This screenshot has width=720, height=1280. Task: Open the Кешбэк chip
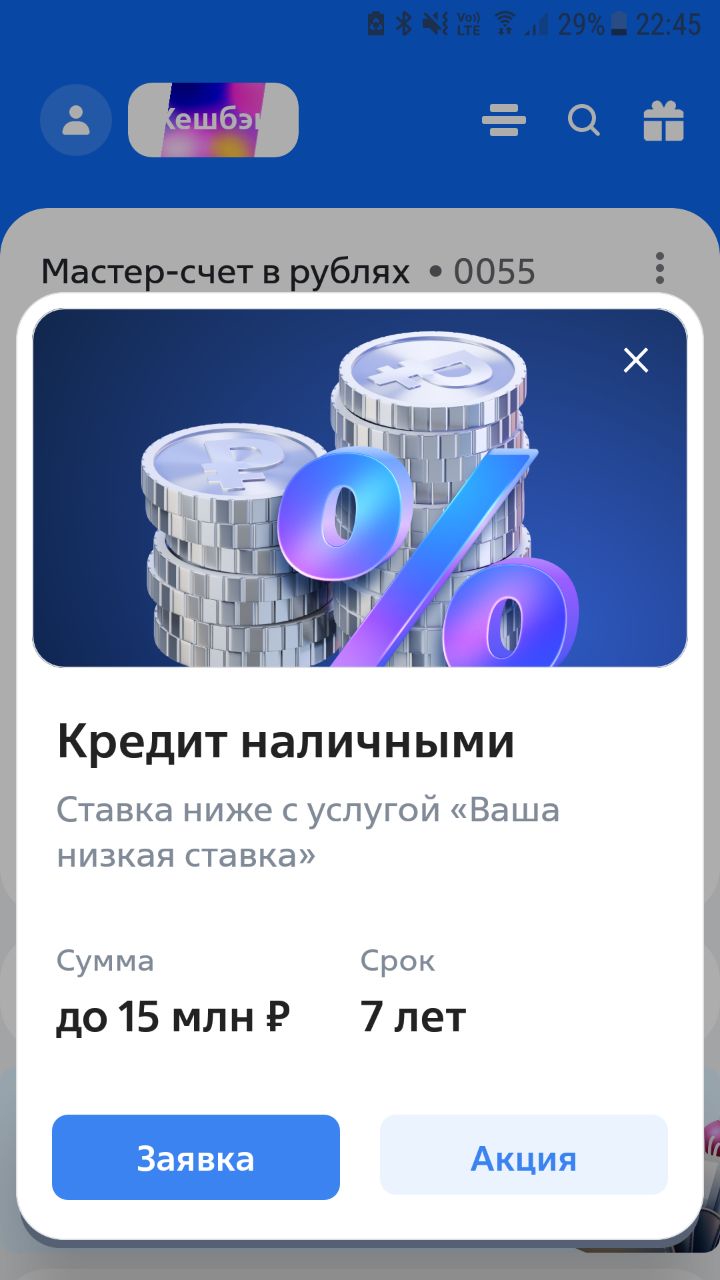coord(213,120)
